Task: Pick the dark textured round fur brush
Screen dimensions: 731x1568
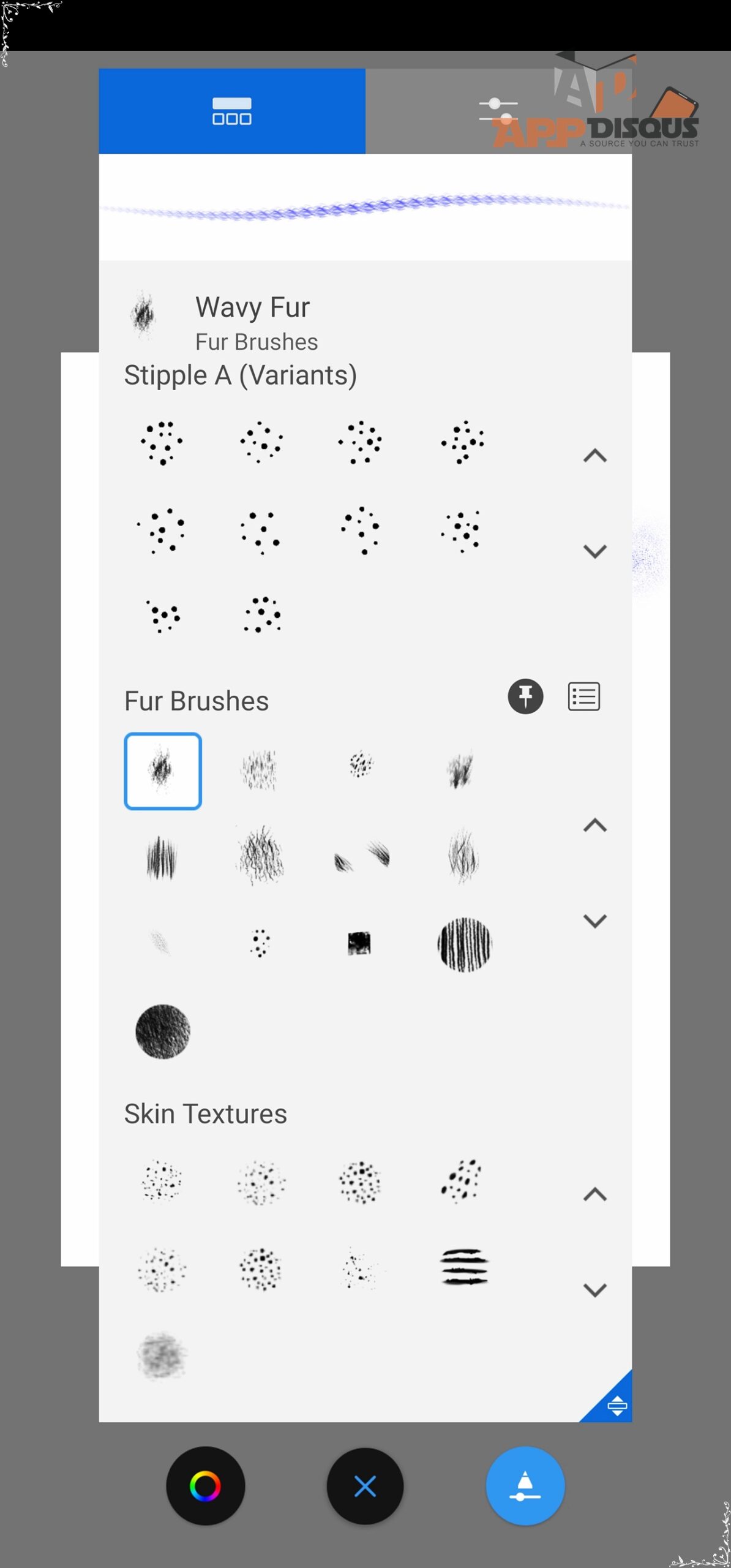Action: 163,1031
